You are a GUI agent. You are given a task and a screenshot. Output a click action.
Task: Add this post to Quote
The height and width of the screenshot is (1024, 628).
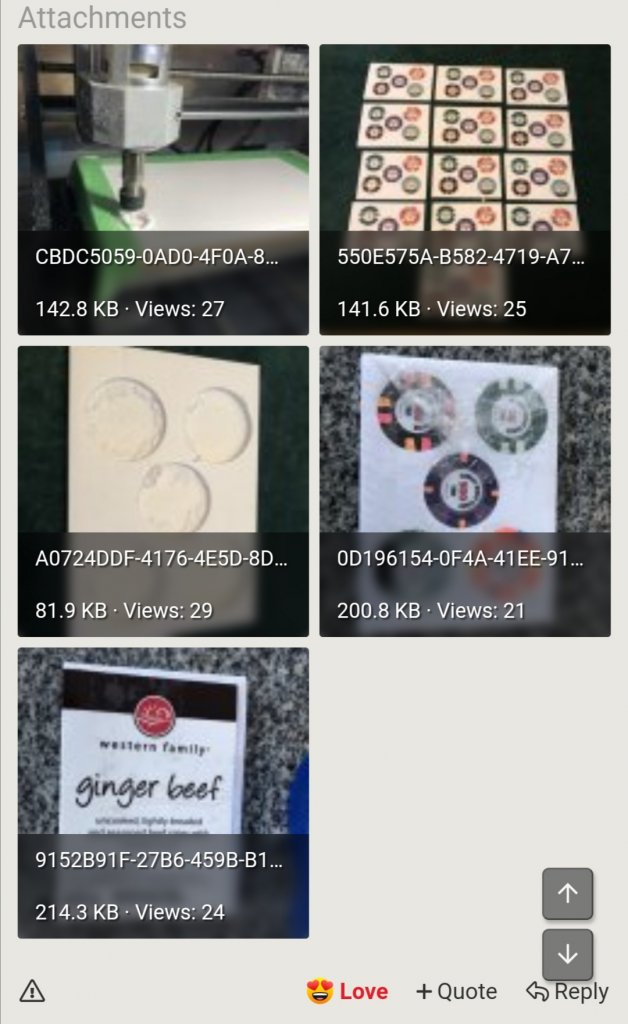click(x=456, y=991)
